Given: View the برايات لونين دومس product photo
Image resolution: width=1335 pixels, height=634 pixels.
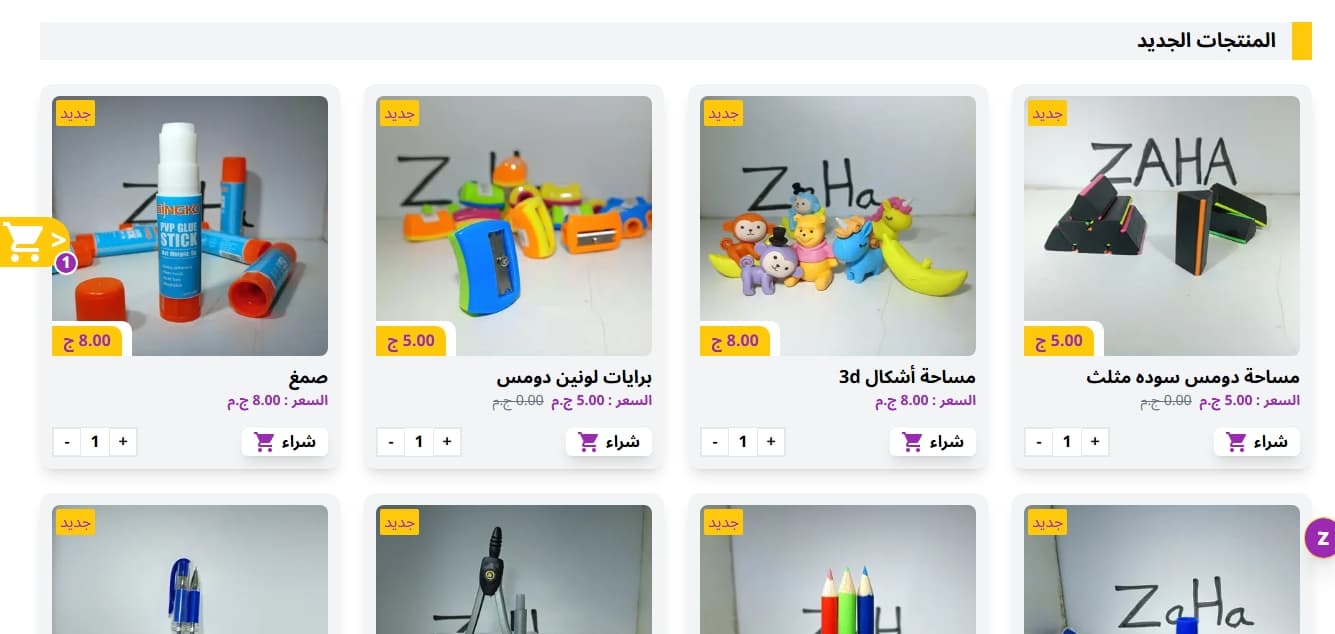Looking at the screenshot, I should tap(514, 225).
